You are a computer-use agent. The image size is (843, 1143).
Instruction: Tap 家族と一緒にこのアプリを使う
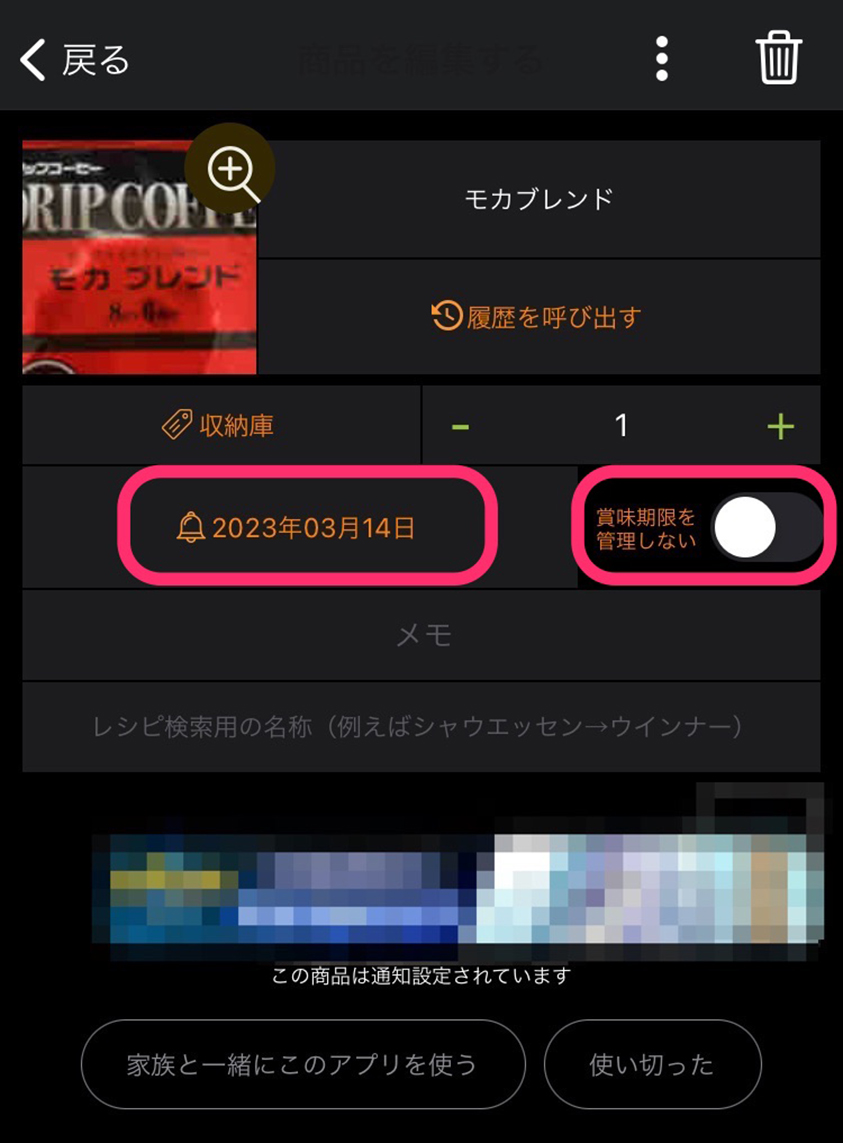302,1064
